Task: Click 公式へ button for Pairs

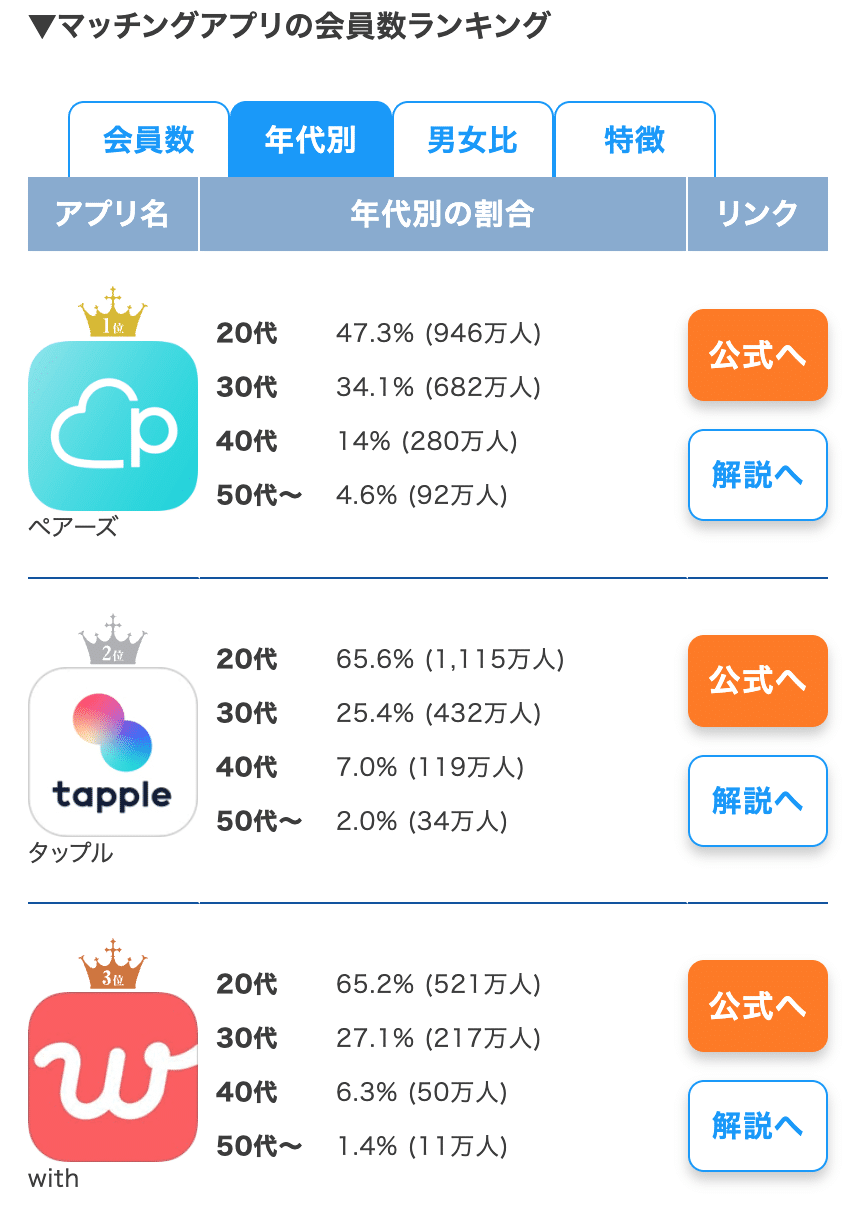Action: point(757,356)
